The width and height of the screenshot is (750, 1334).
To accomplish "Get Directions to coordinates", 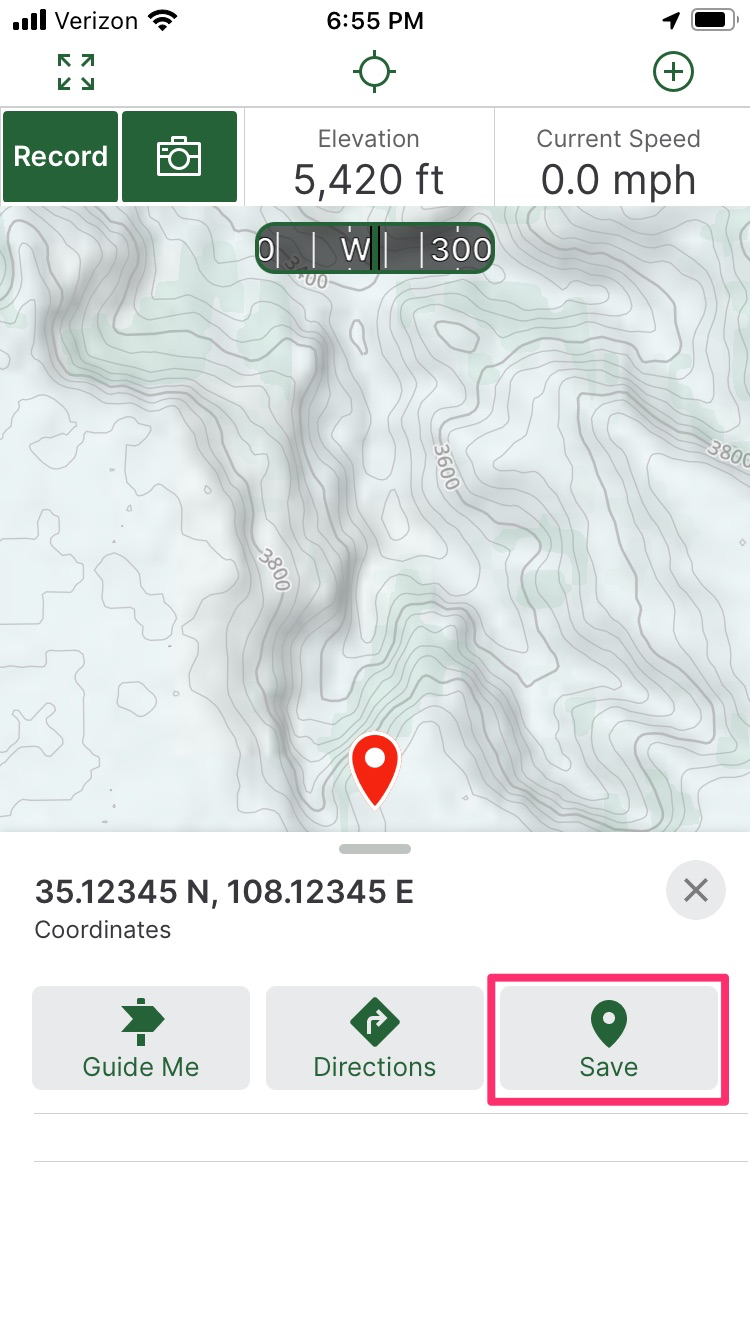I will coord(375,1038).
